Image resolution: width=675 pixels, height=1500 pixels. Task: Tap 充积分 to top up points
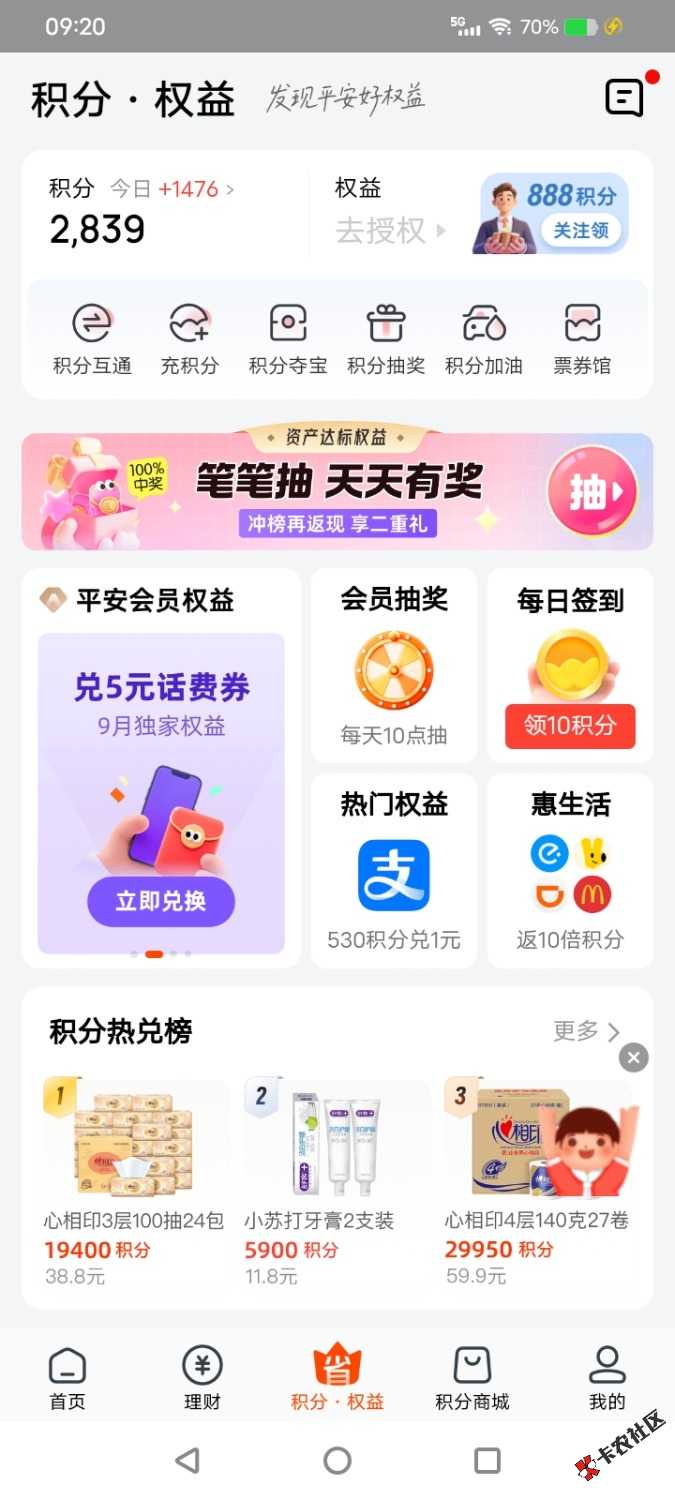190,338
